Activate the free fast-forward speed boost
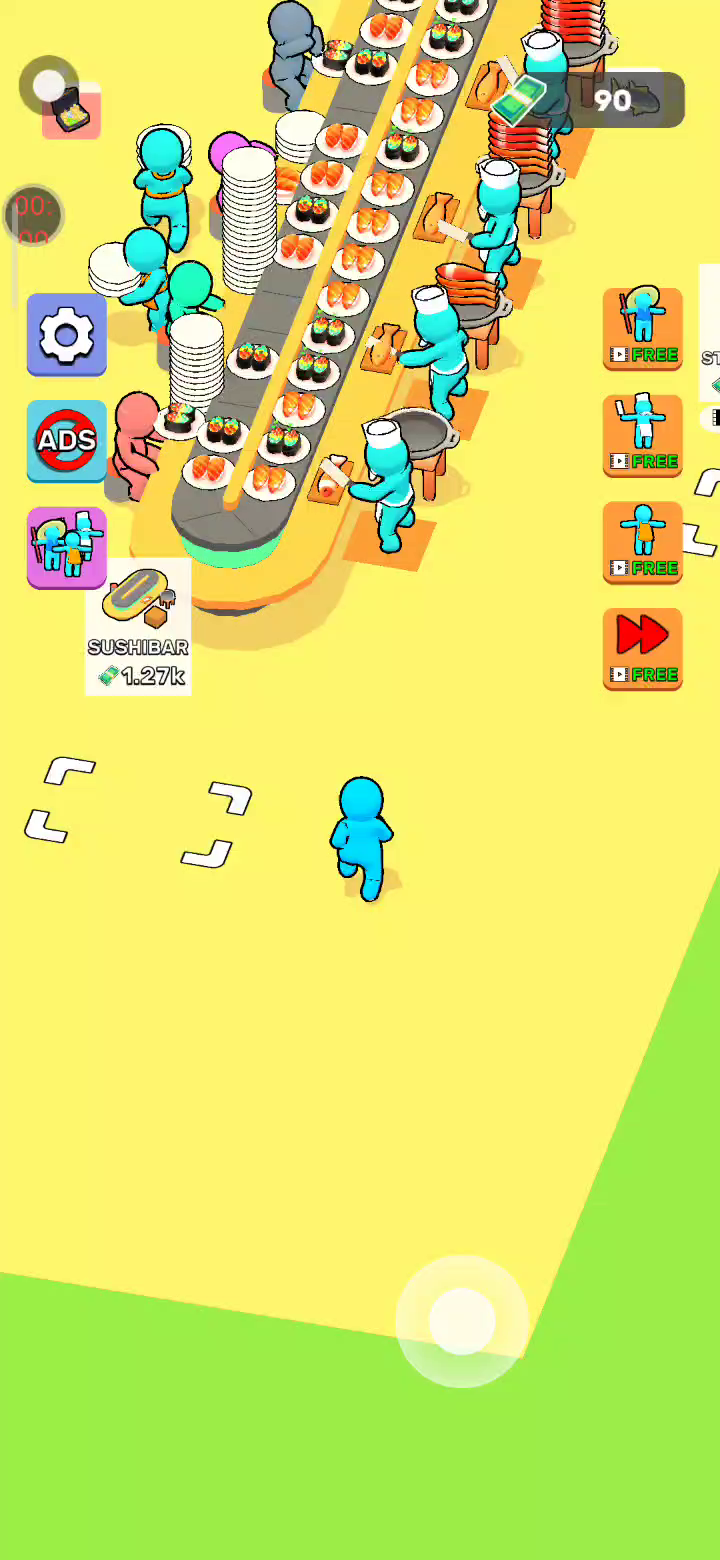Image resolution: width=720 pixels, height=1560 pixels. point(642,648)
